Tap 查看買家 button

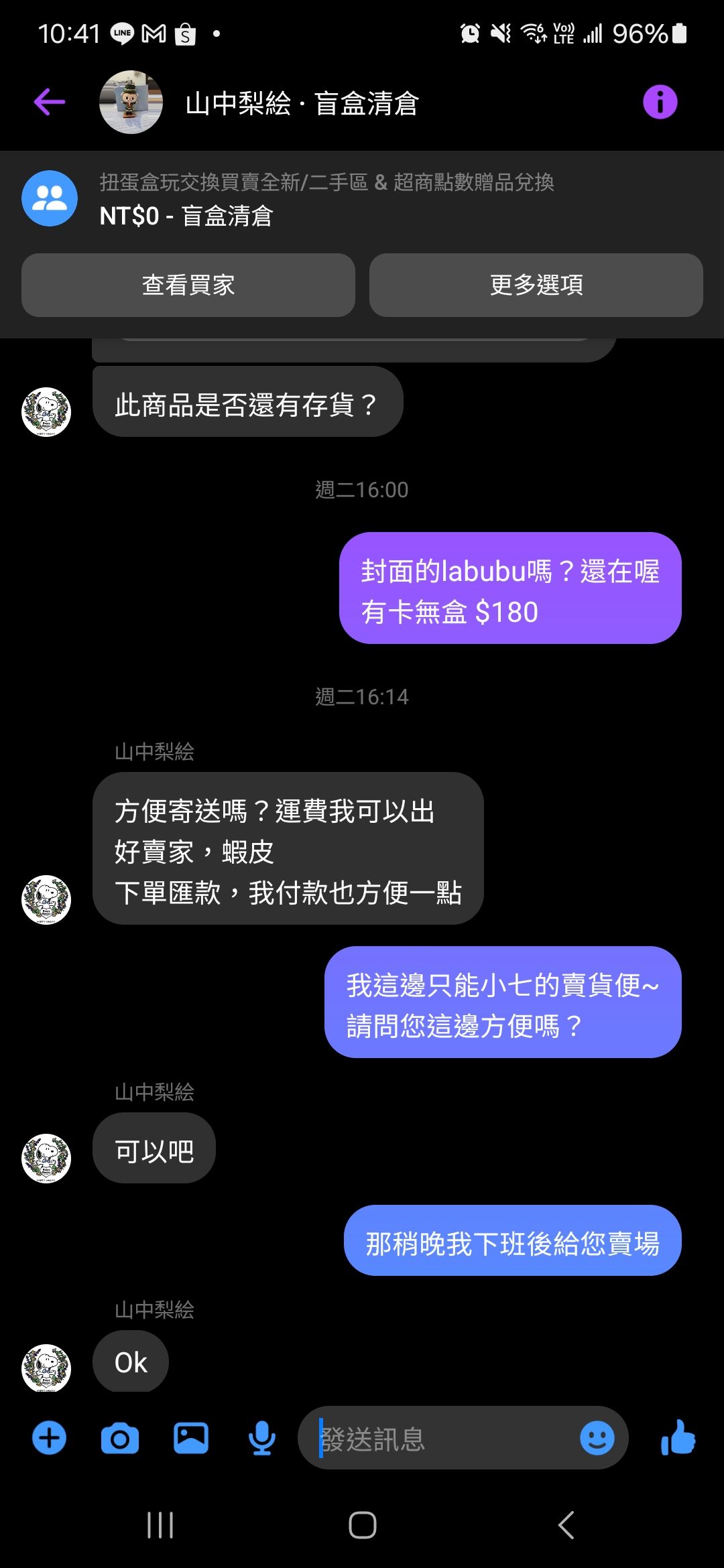coord(188,285)
